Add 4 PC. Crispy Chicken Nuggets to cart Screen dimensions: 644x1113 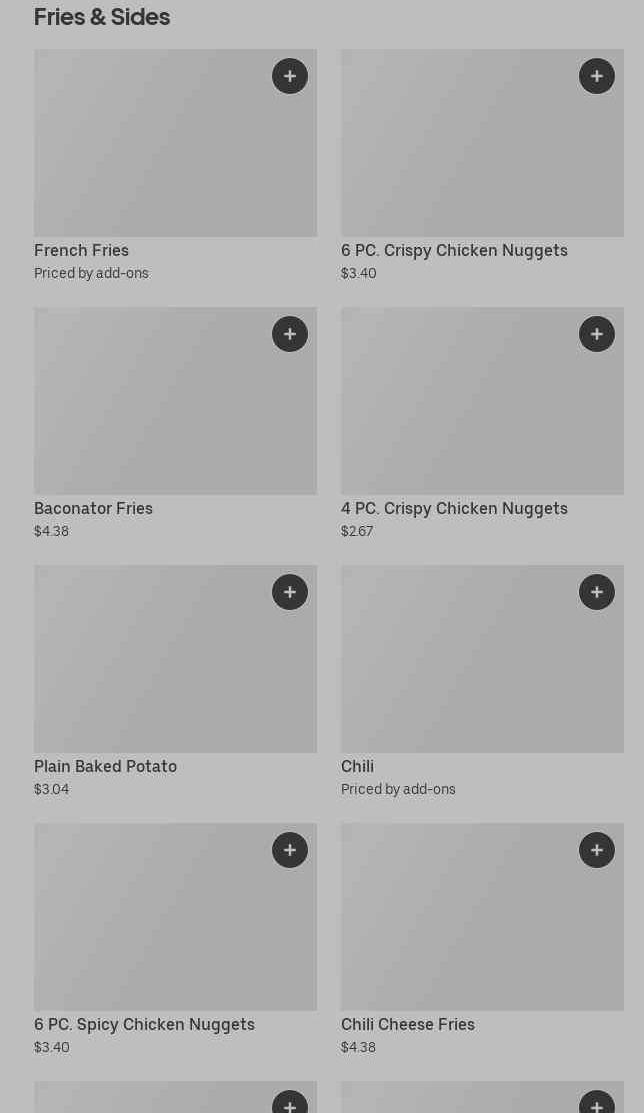pos(597,334)
